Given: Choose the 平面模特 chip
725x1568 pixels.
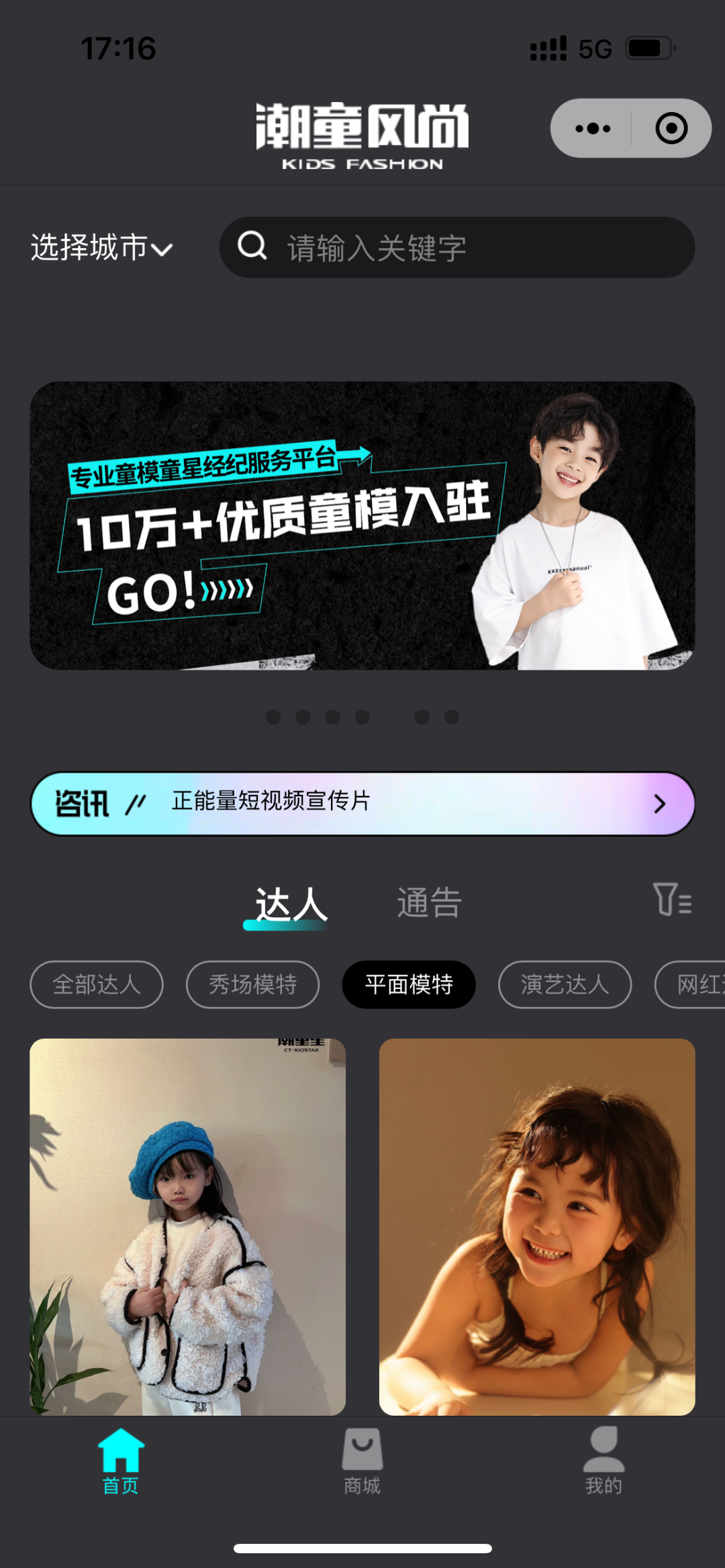Looking at the screenshot, I should 409,984.
